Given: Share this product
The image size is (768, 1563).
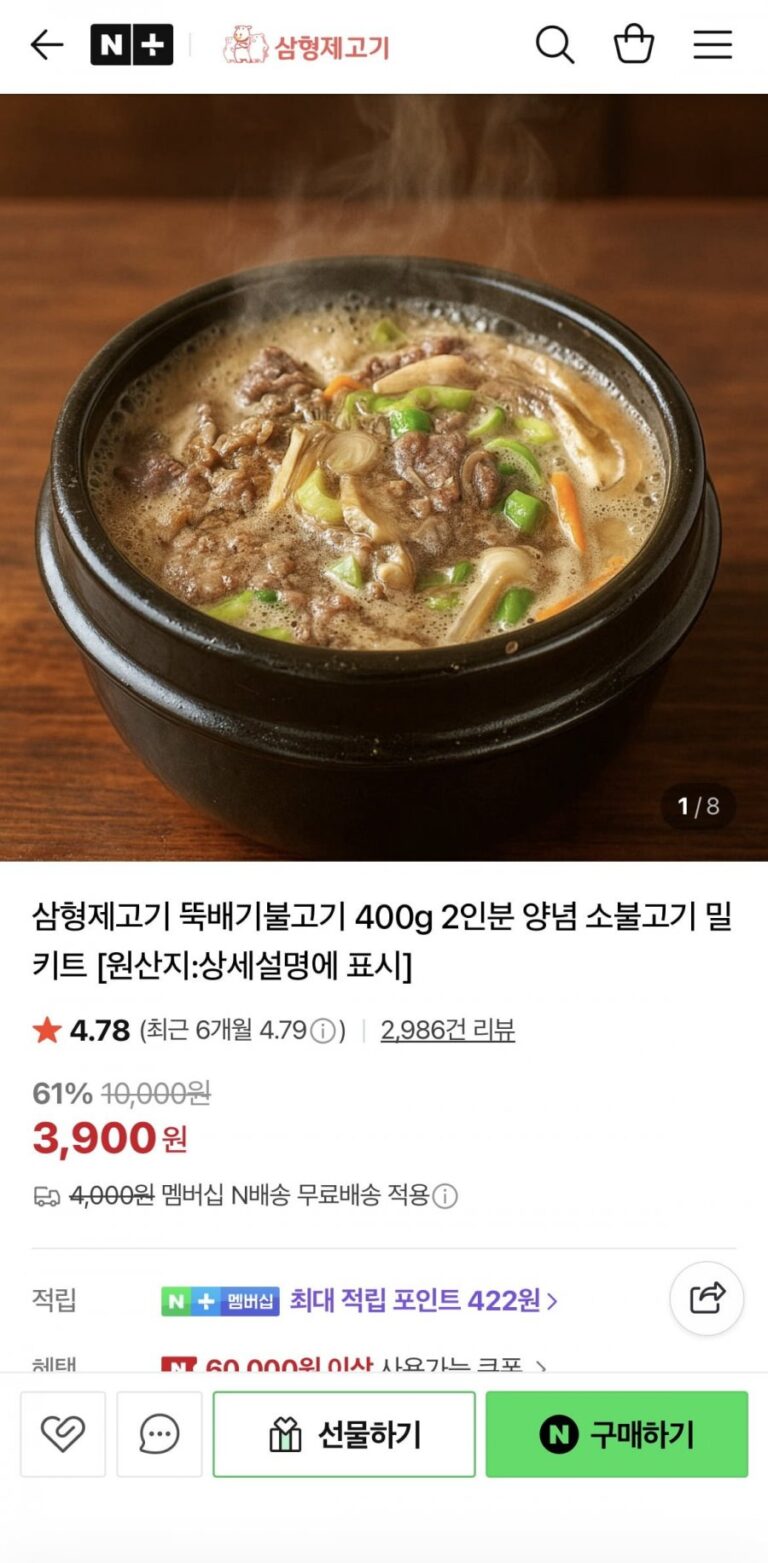Looking at the screenshot, I should [x=707, y=1299].
